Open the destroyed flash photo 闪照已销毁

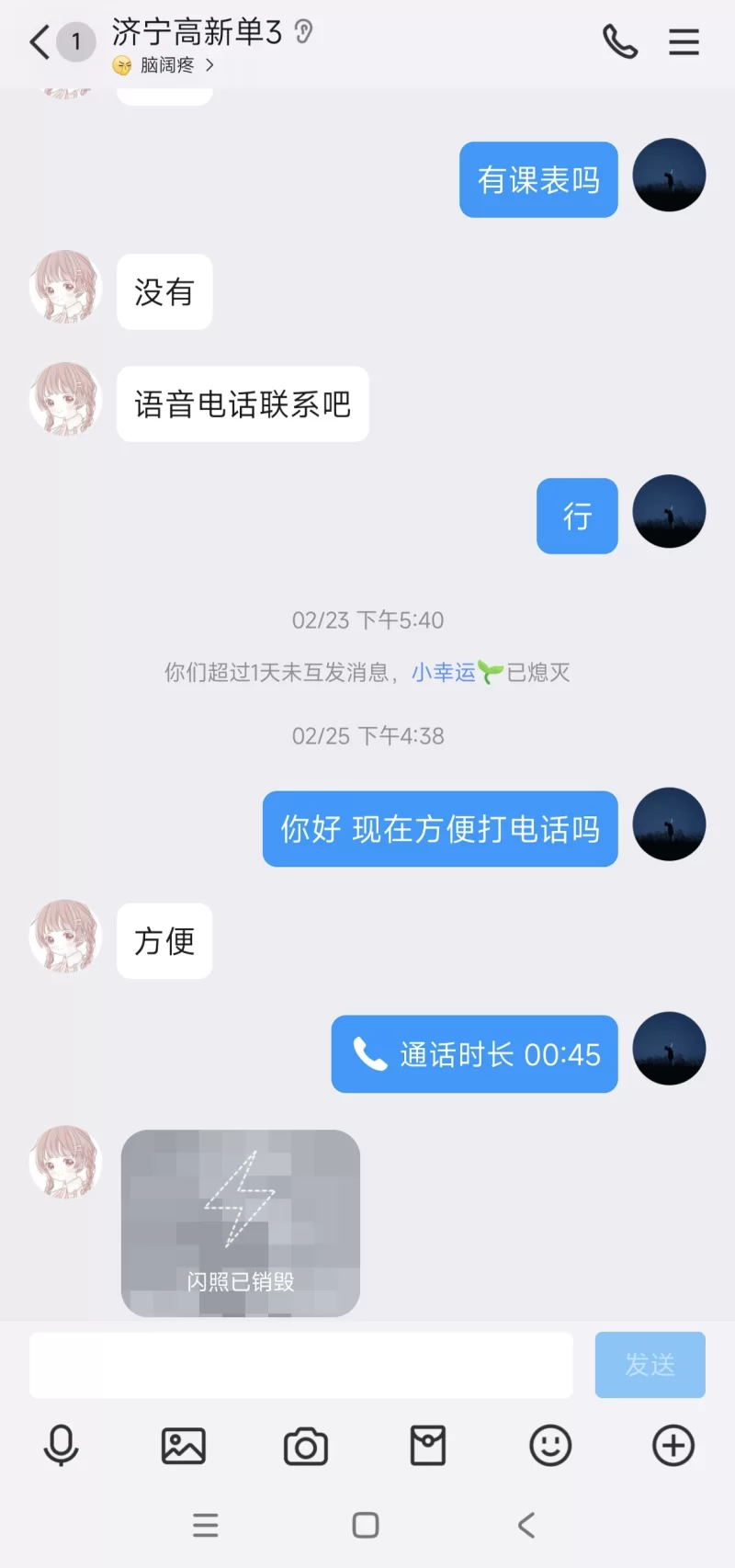pos(241,1222)
